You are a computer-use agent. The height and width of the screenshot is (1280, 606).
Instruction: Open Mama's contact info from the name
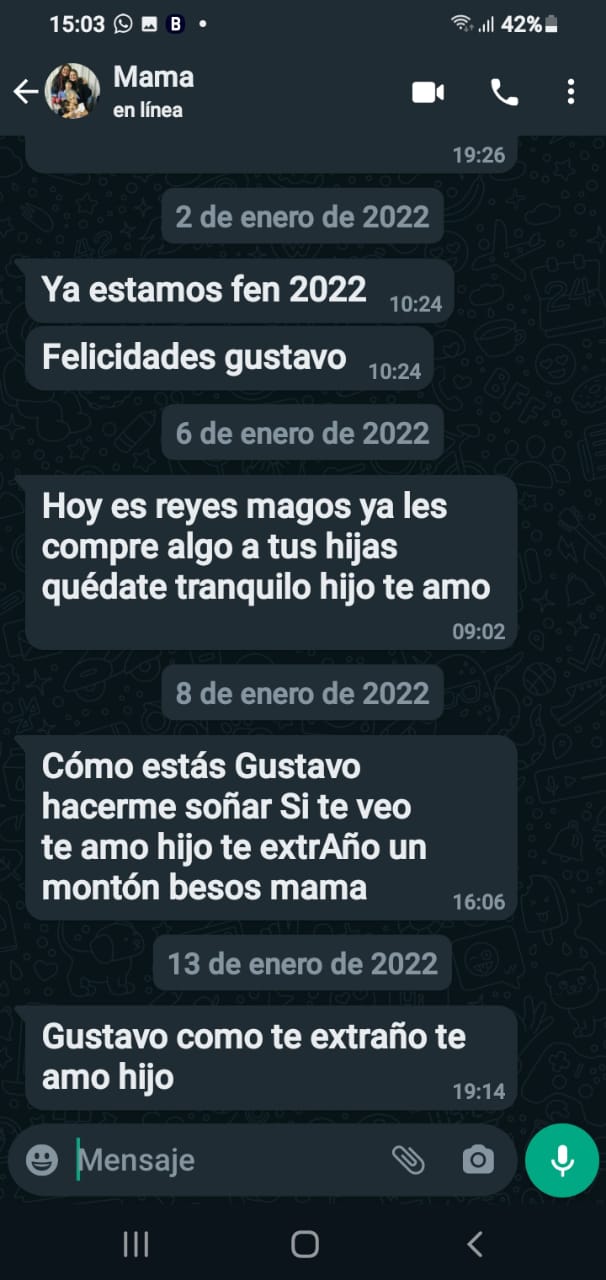pyautogui.click(x=153, y=77)
